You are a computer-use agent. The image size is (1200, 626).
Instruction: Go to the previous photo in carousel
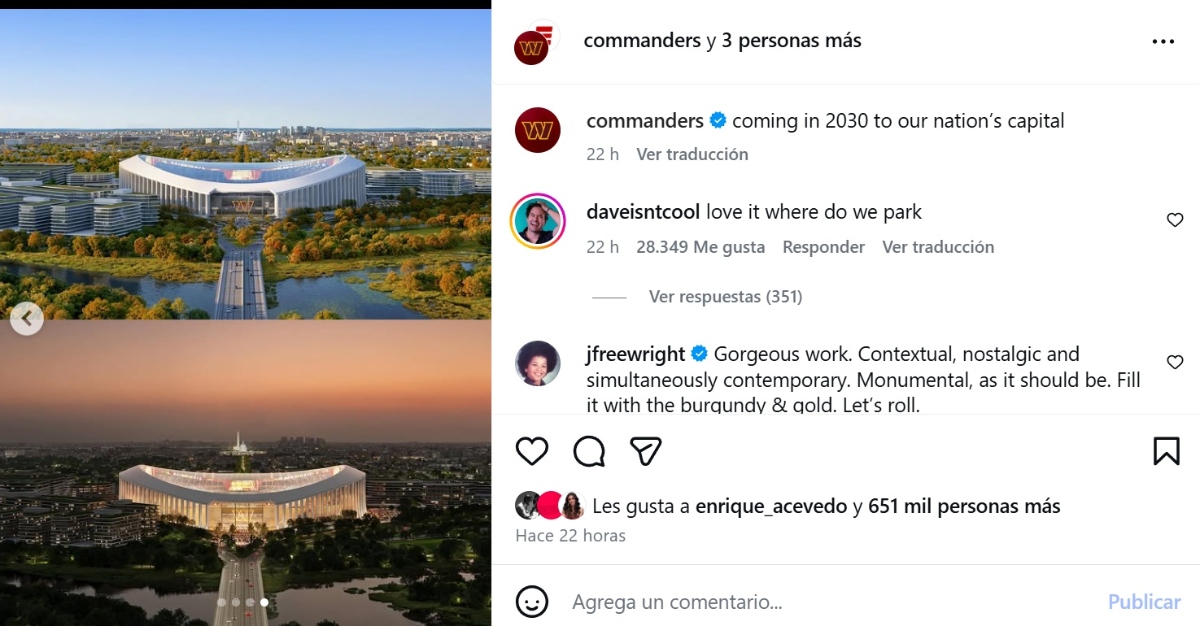click(27, 319)
